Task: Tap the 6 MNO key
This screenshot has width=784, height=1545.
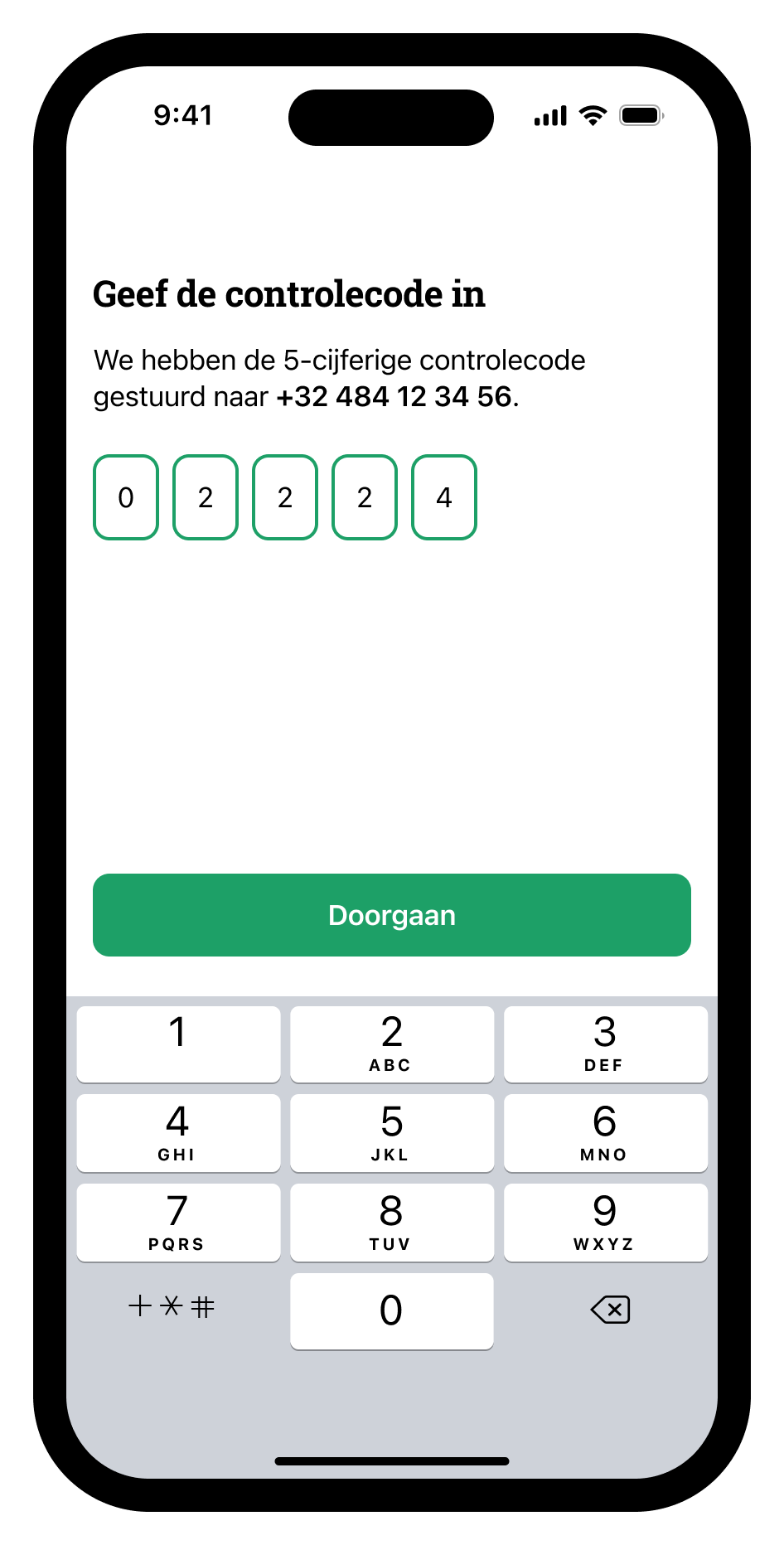Action: point(605,1132)
